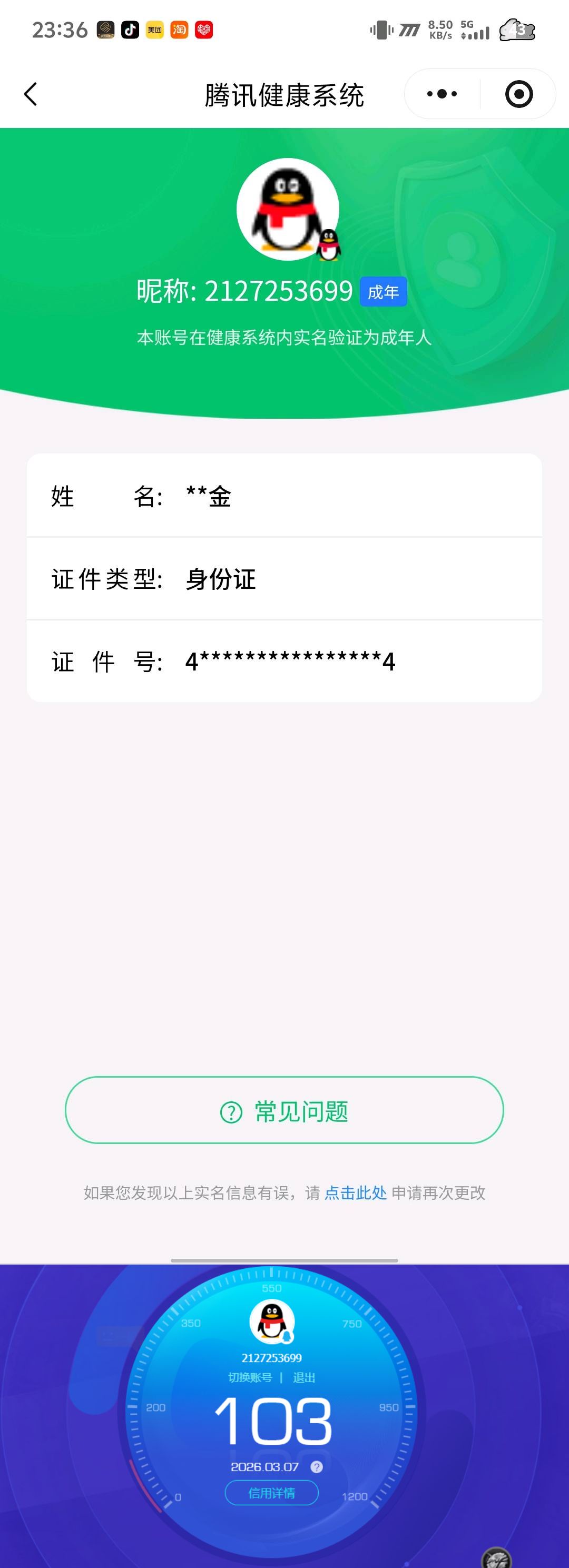This screenshot has width=569, height=1568.
Task: Tap the back arrow to leave 腾讯健康系统
Action: click(x=31, y=94)
